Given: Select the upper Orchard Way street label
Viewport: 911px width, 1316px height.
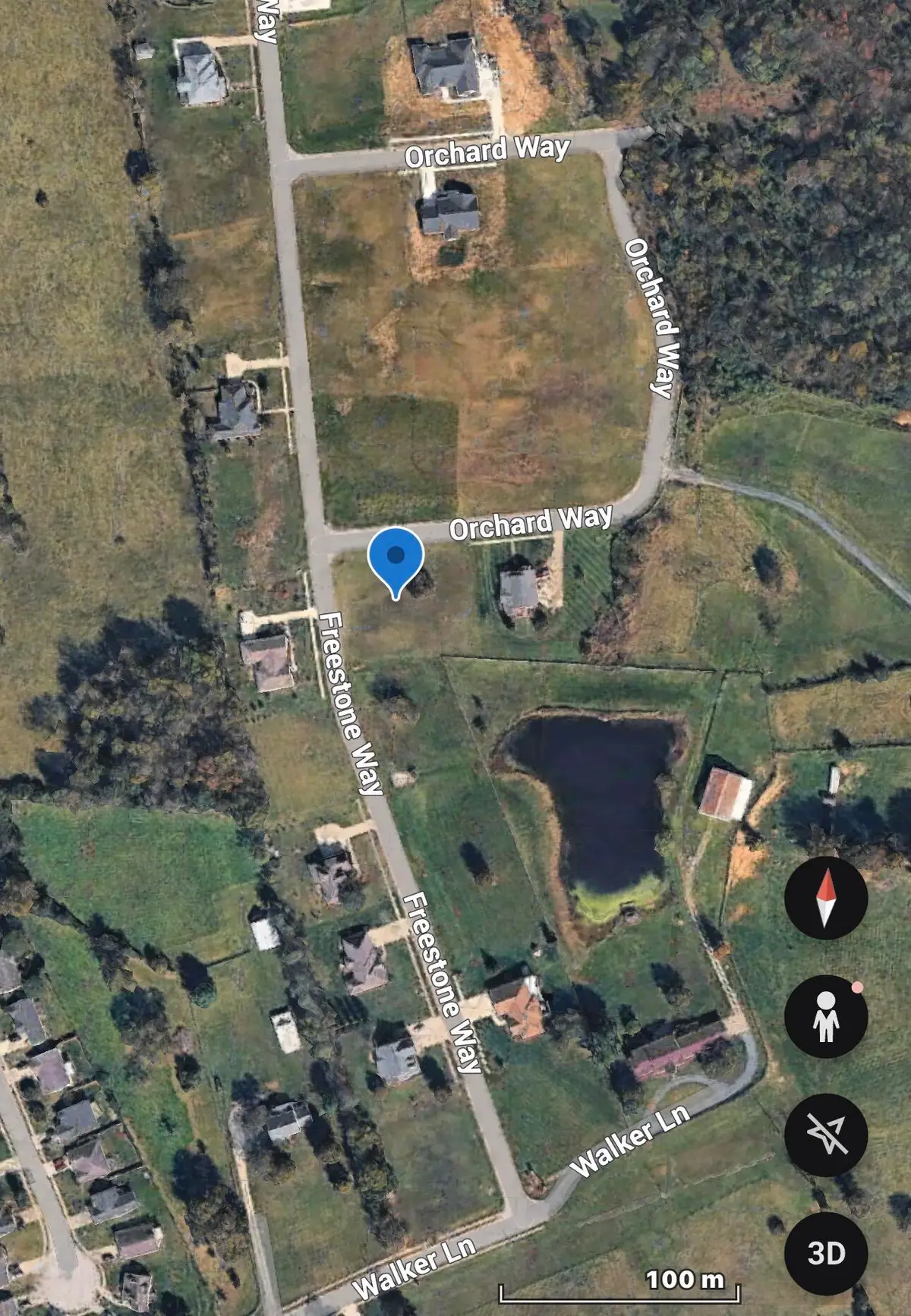Looking at the screenshot, I should (486, 151).
